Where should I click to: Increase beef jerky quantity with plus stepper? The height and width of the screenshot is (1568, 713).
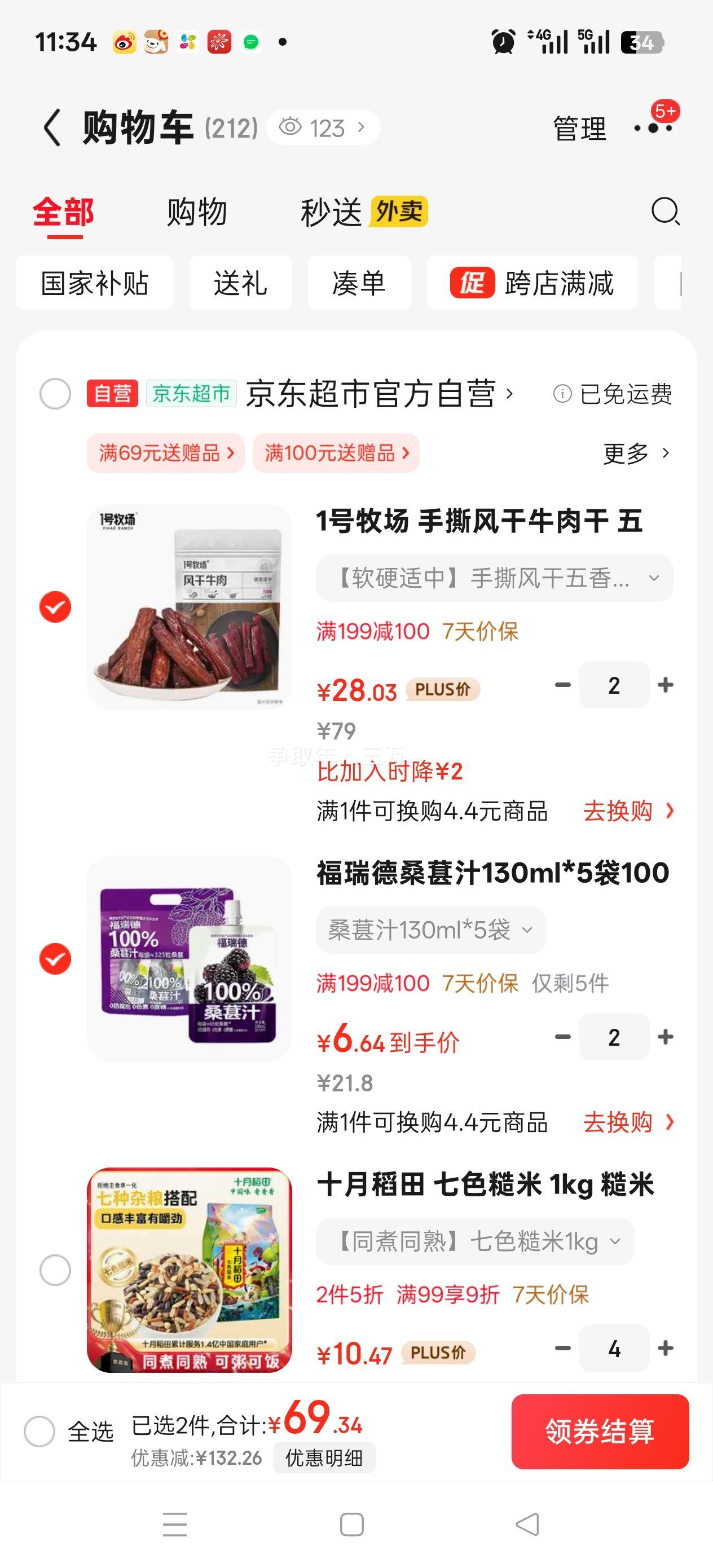[x=665, y=685]
